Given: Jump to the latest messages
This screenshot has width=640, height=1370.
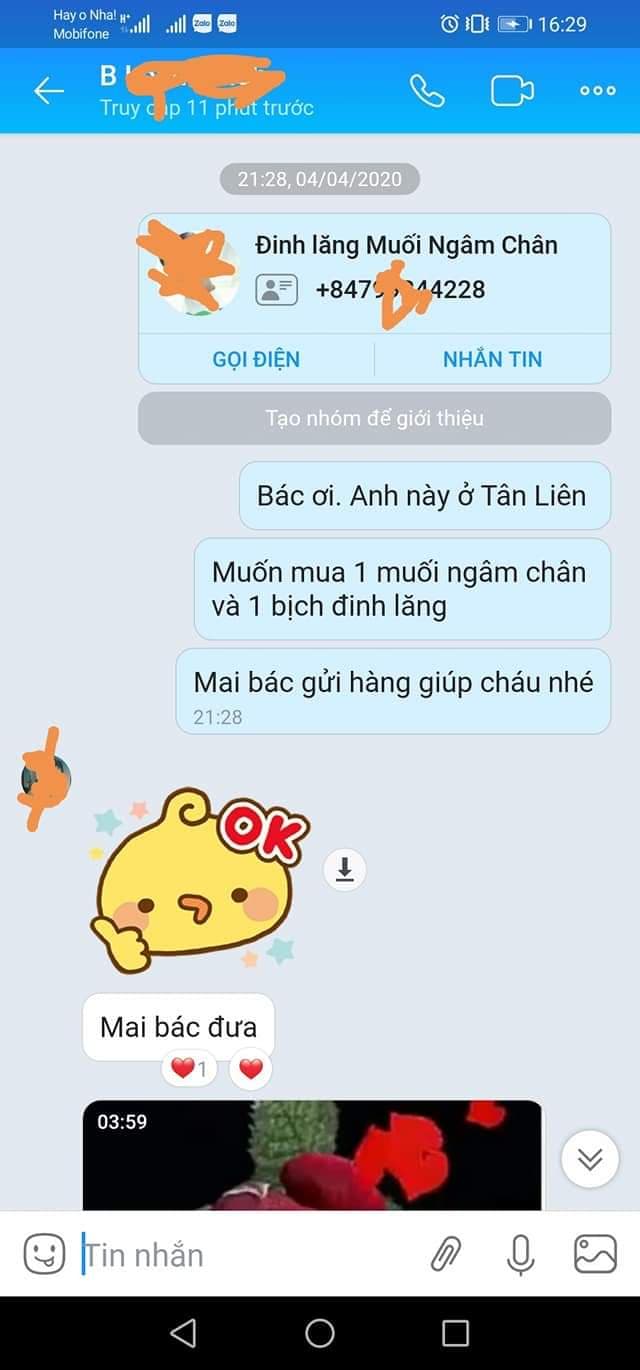Looking at the screenshot, I should [590, 1159].
